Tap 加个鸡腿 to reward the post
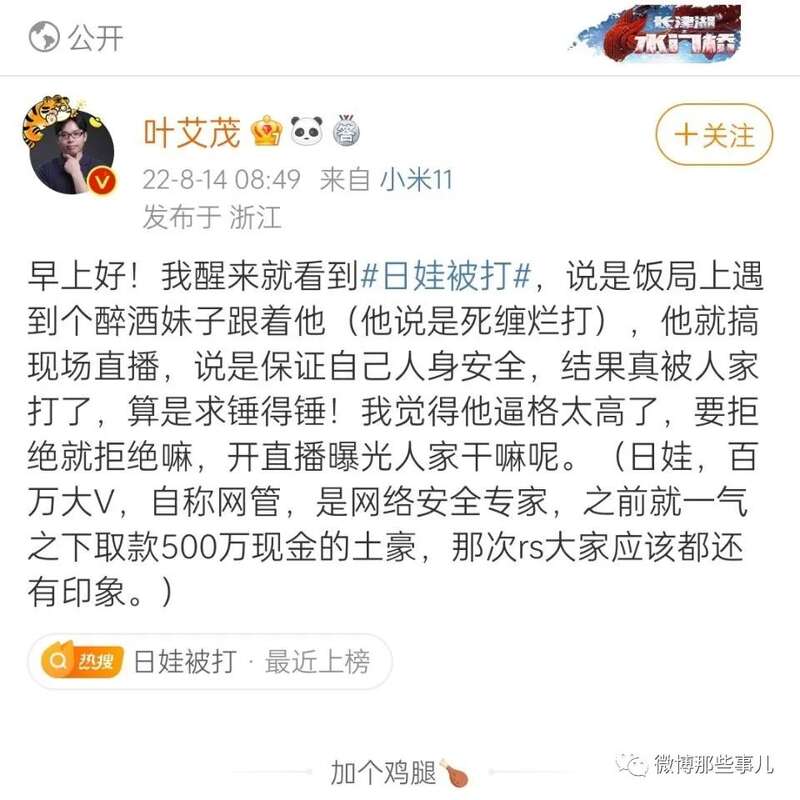Image resolution: width=800 pixels, height=800 pixels. 397,772
